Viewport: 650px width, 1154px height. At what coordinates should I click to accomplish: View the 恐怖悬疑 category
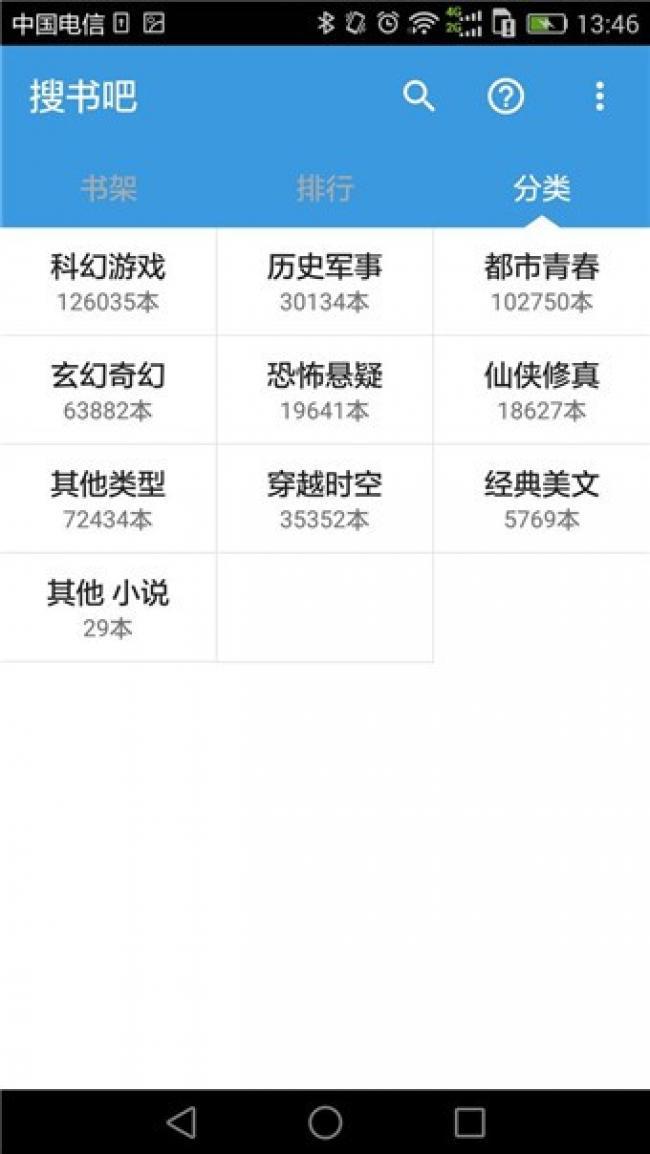pos(325,390)
